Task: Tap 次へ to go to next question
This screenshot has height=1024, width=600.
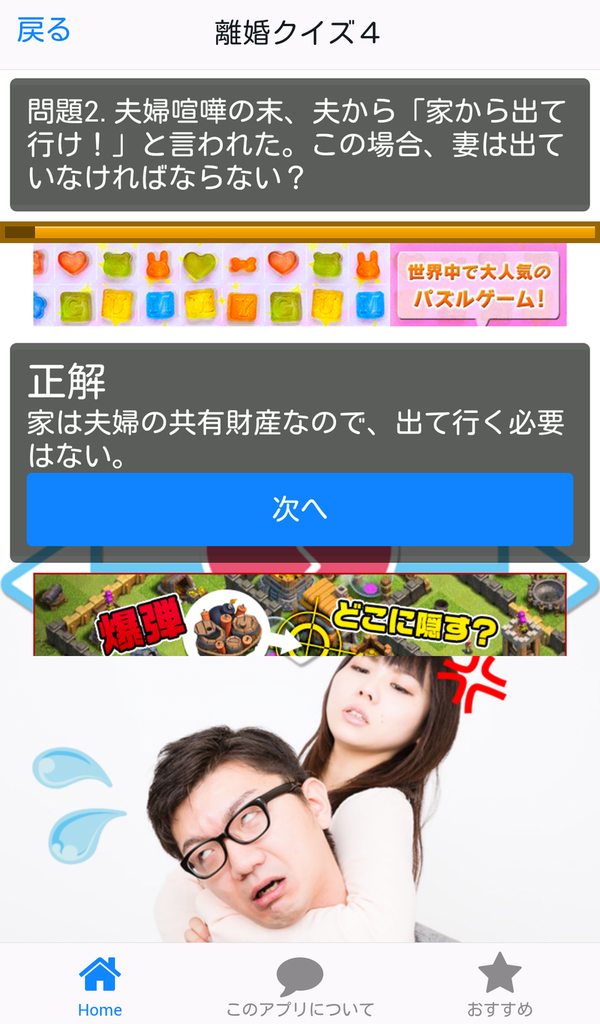Action: 300,509
